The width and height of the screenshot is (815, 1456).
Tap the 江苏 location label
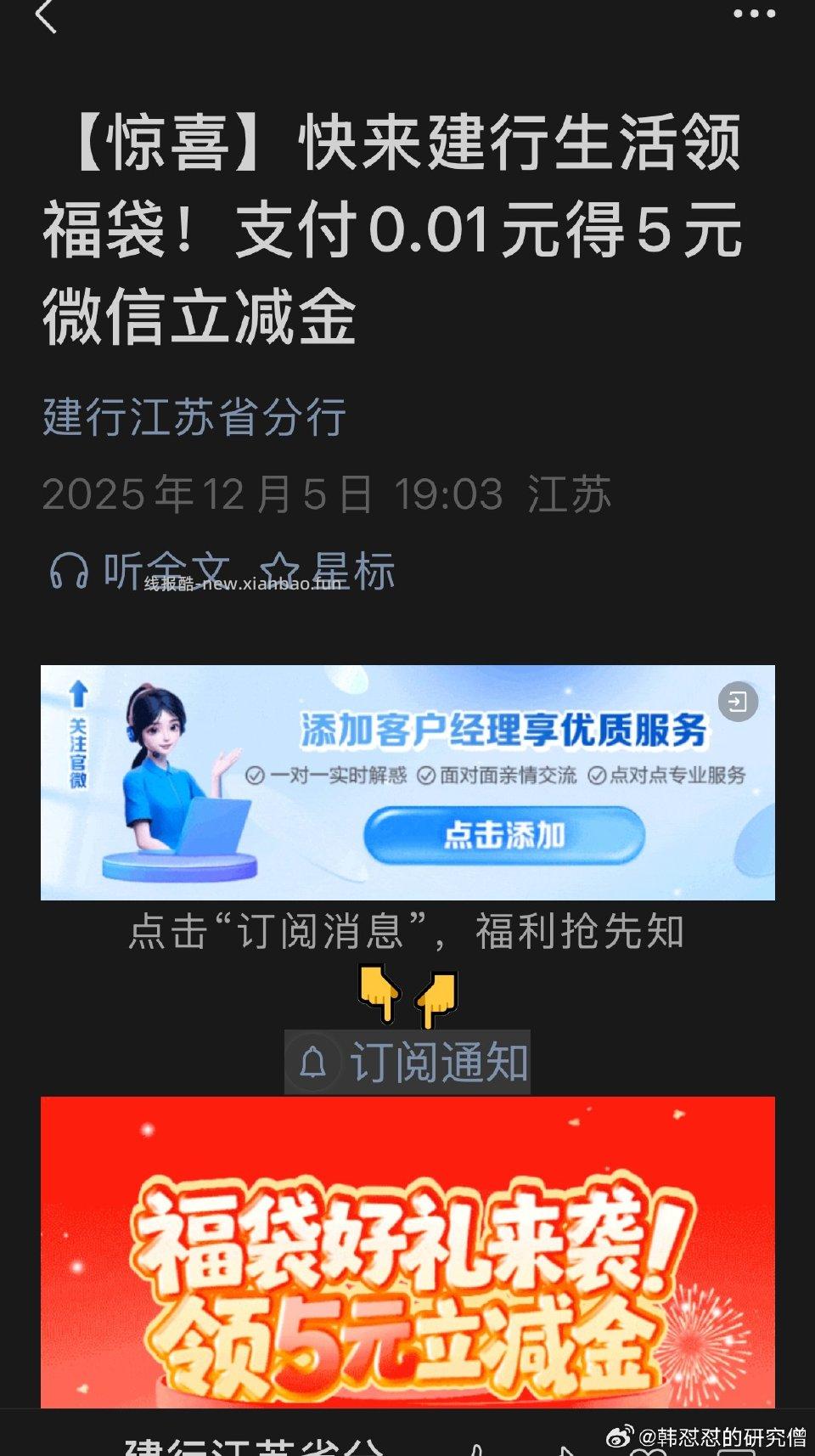(570, 495)
